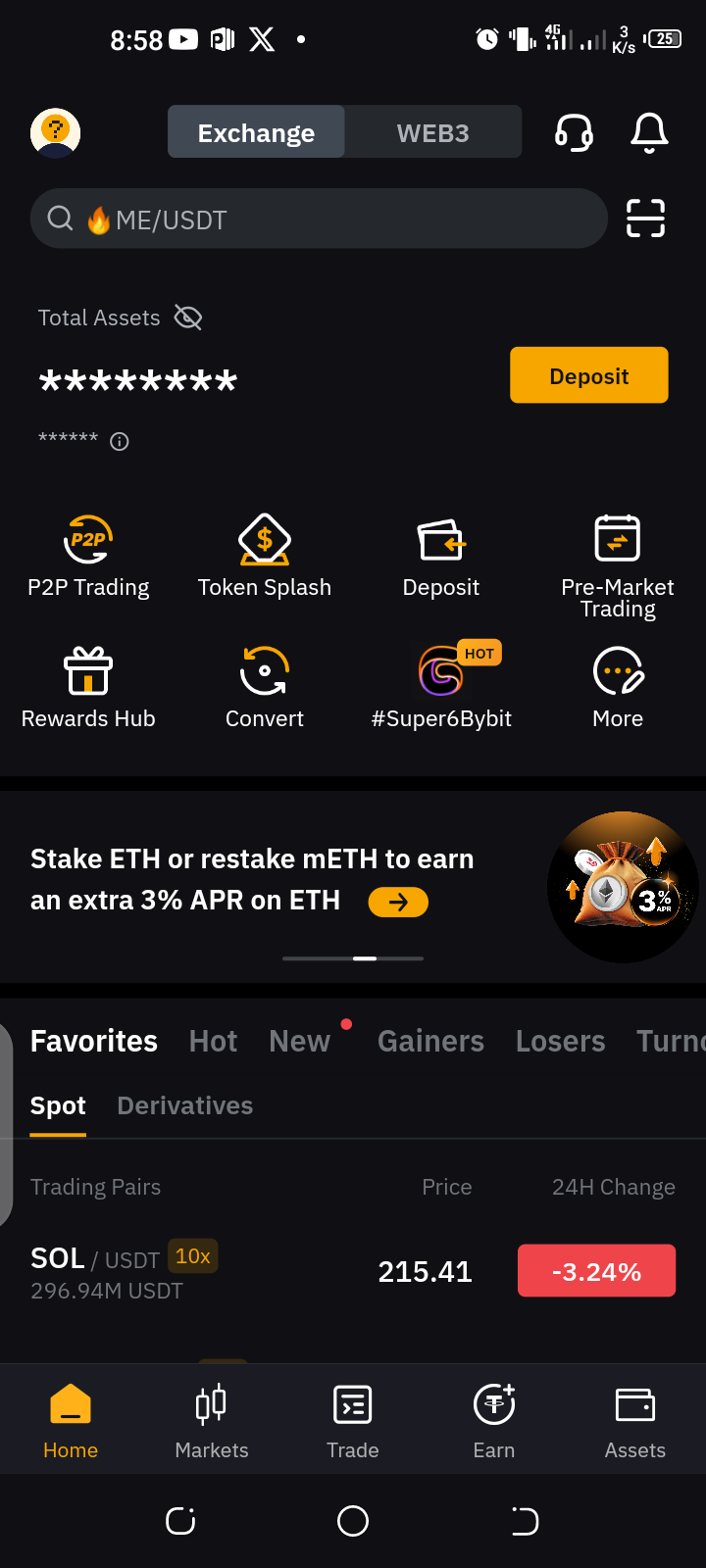This screenshot has height=1568, width=706.
Task: Open the Stake ETH banner arrow
Action: click(x=398, y=902)
